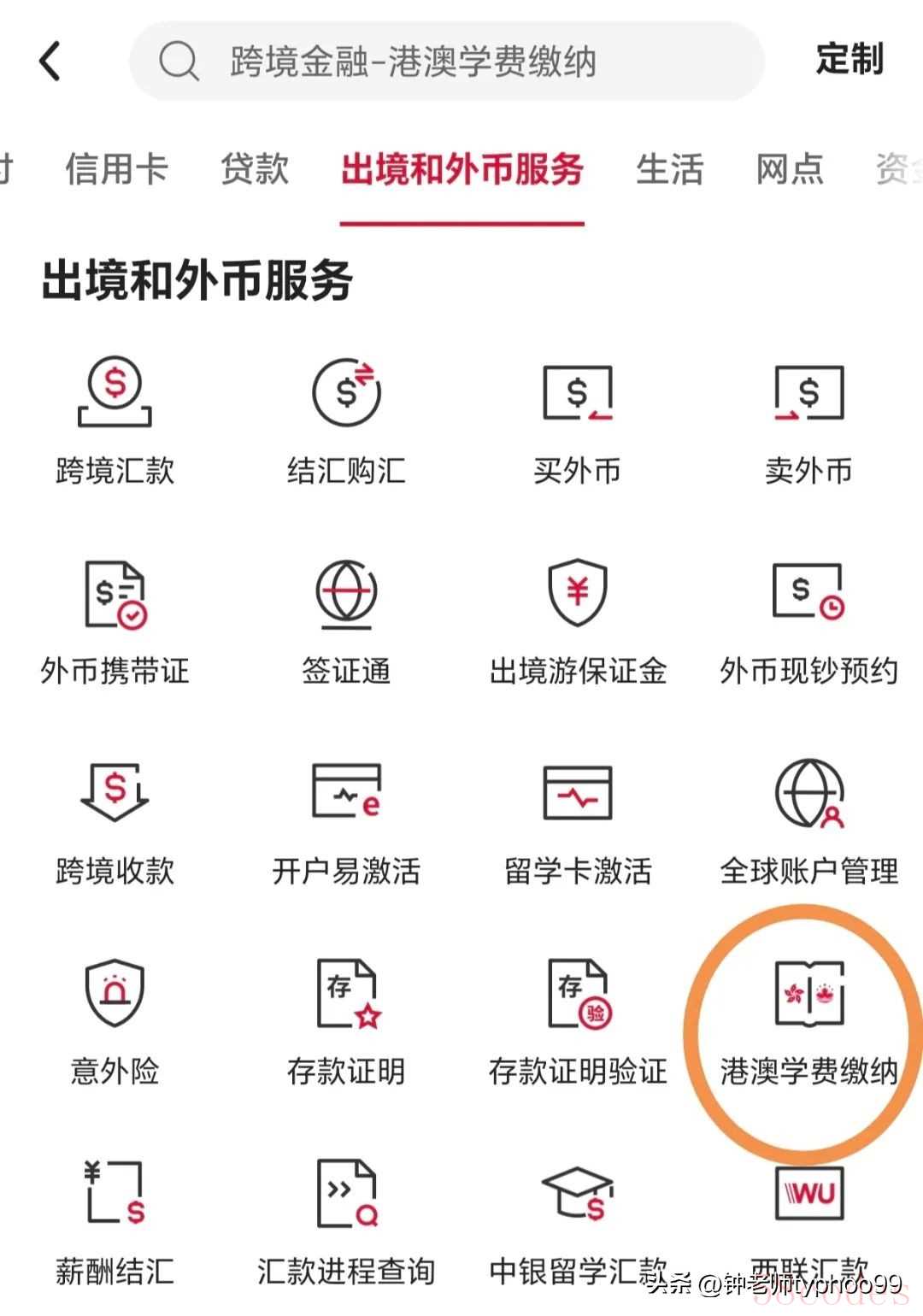This screenshot has height=1316, width=923.
Task: Launch 签证通
Action: [346, 620]
